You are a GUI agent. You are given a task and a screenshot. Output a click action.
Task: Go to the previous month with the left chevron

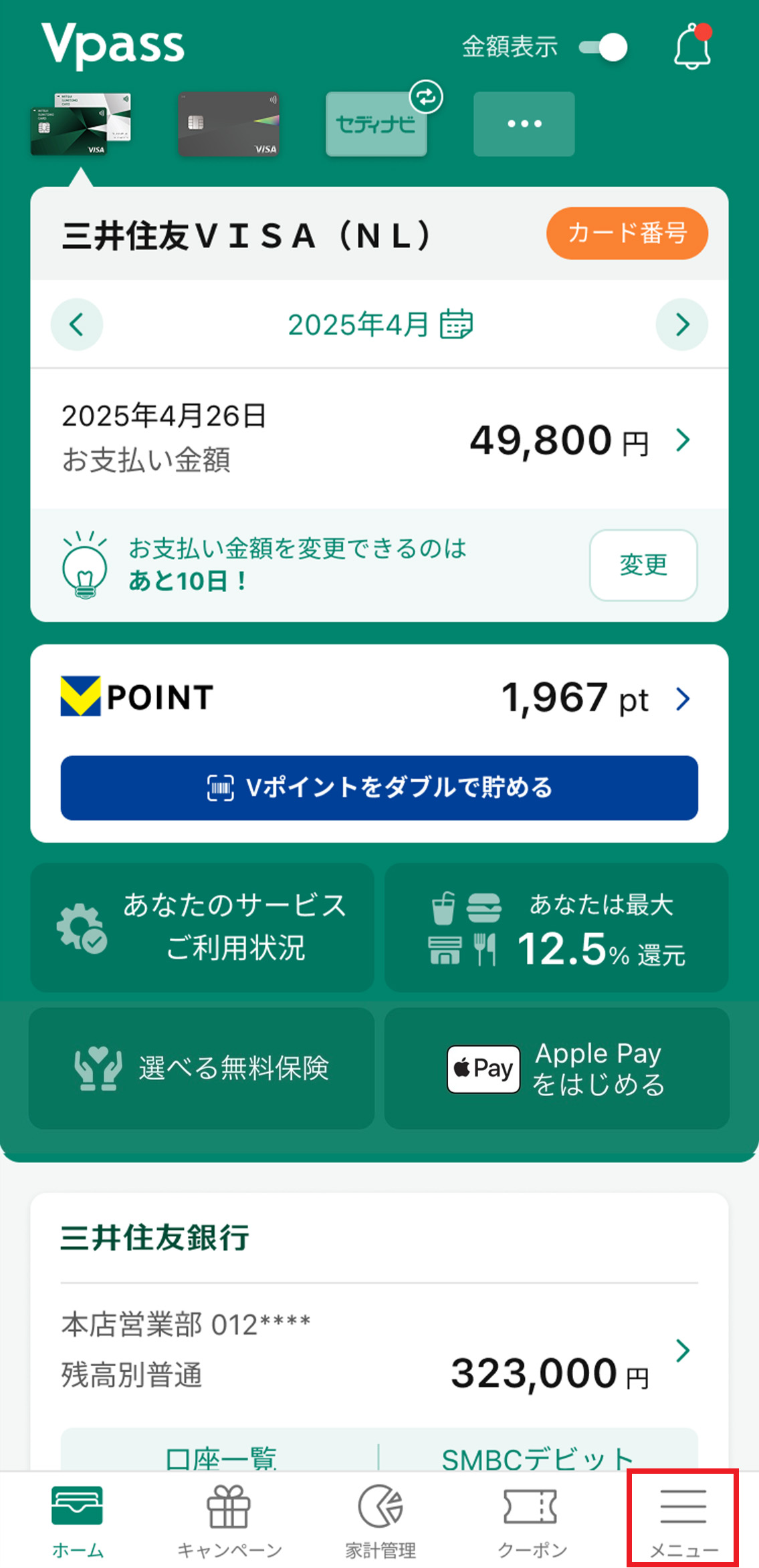pyautogui.click(x=76, y=325)
